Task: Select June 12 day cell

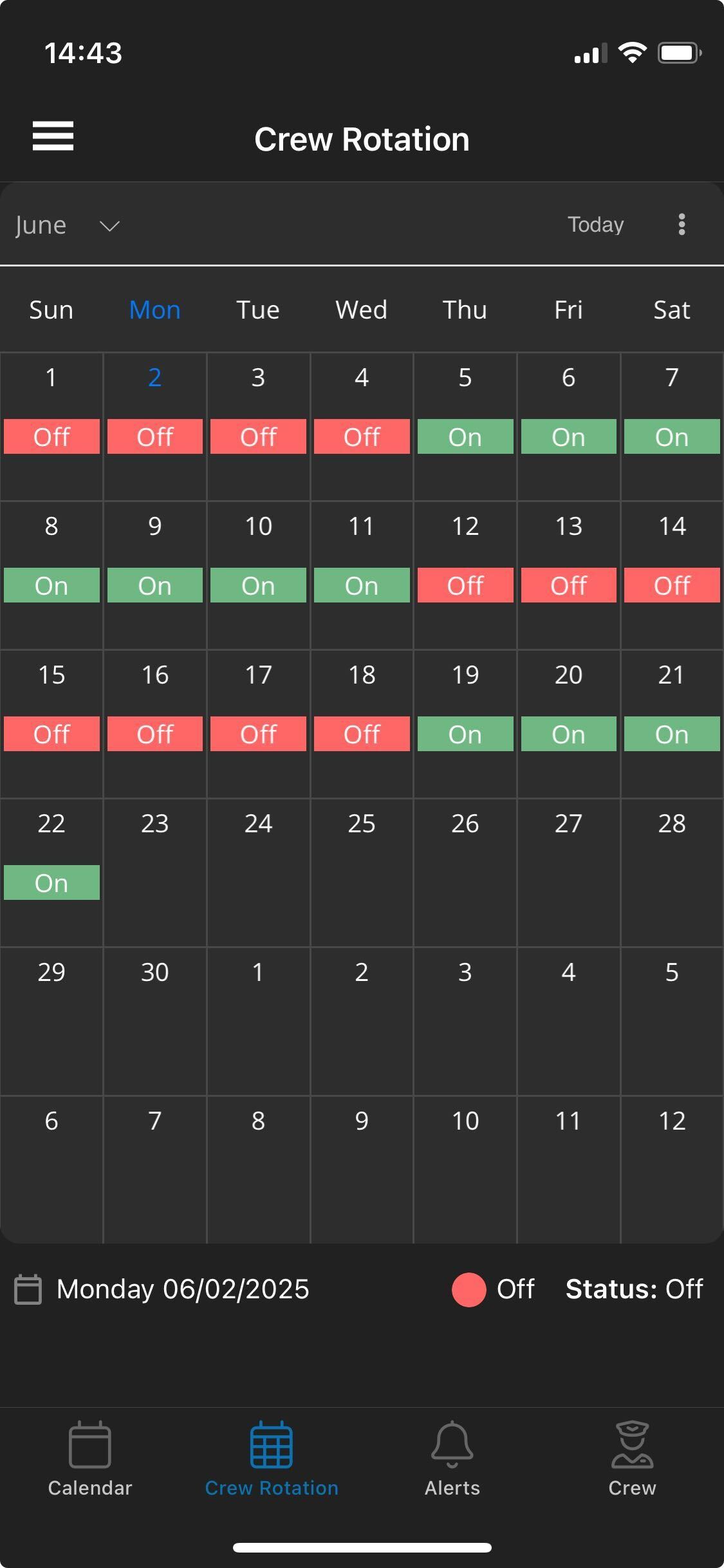Action: (x=465, y=574)
